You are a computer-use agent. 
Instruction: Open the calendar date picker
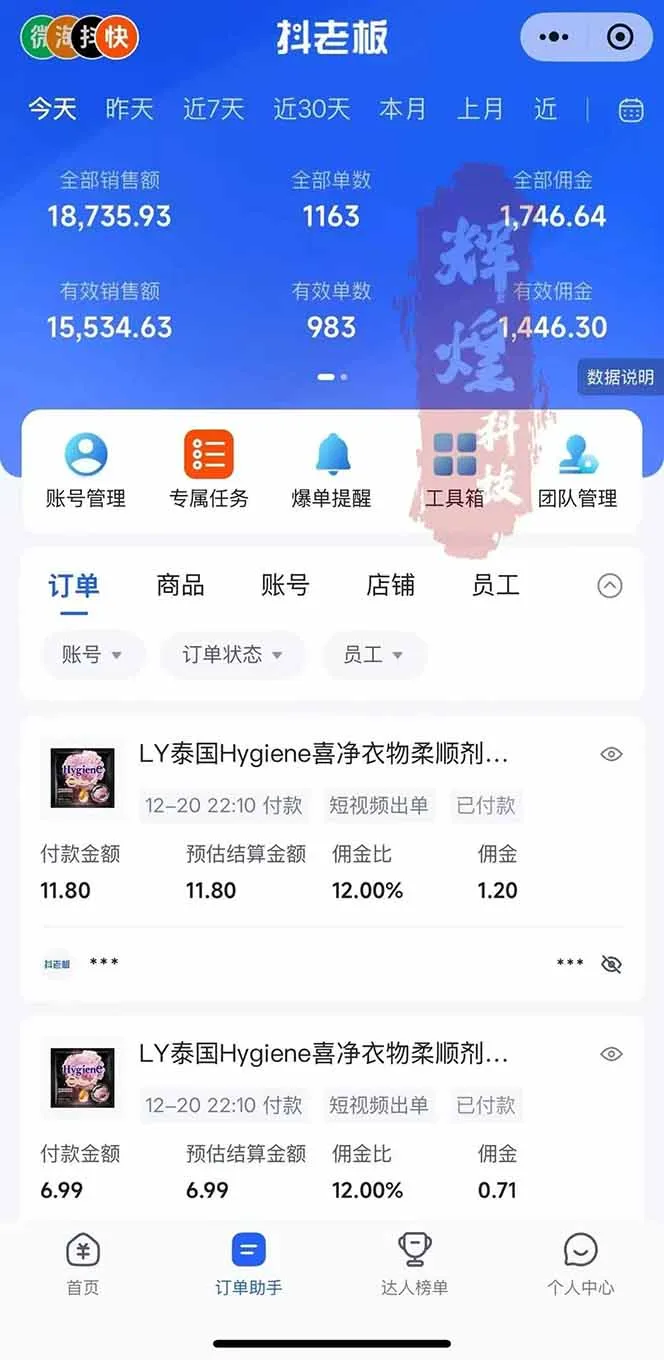tap(631, 110)
